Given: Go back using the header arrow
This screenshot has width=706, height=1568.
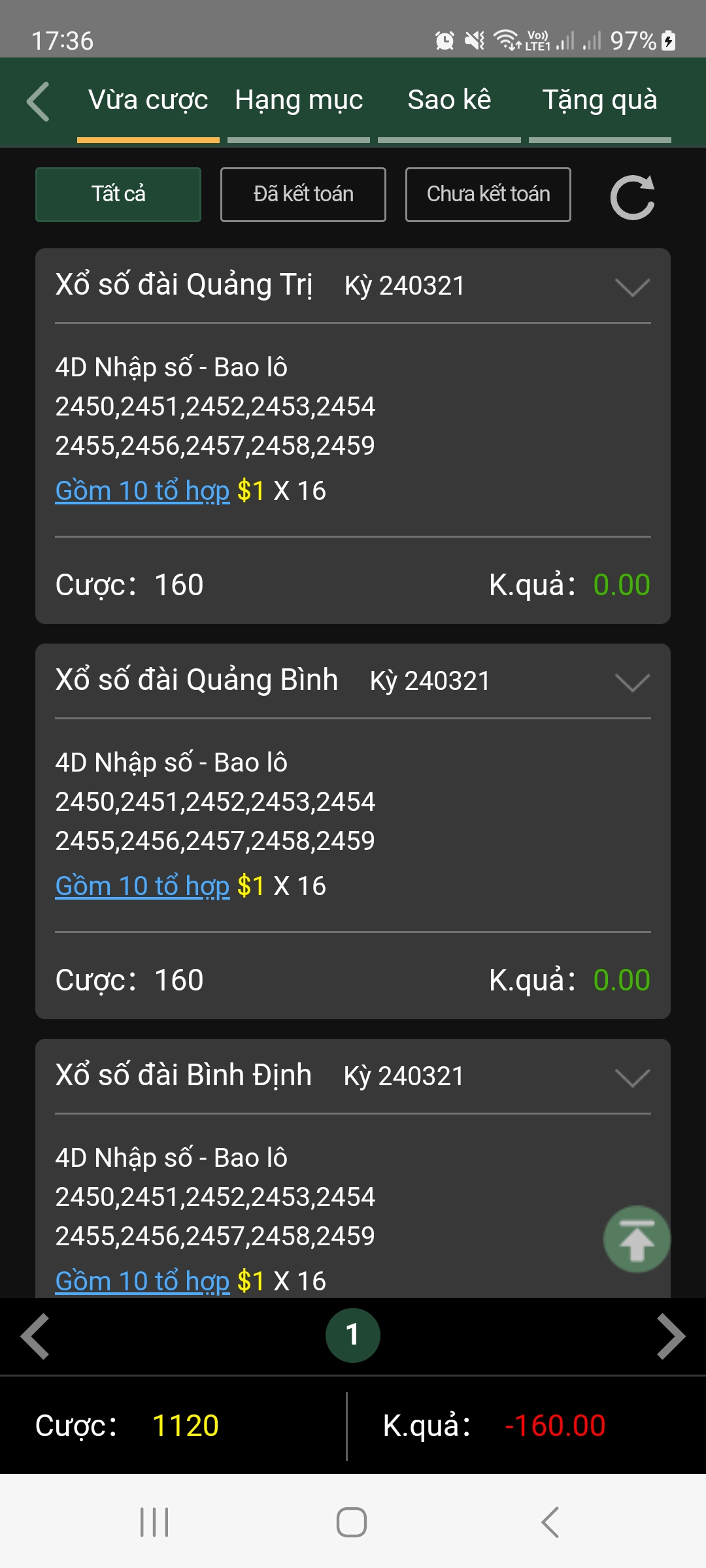Looking at the screenshot, I should click(38, 101).
